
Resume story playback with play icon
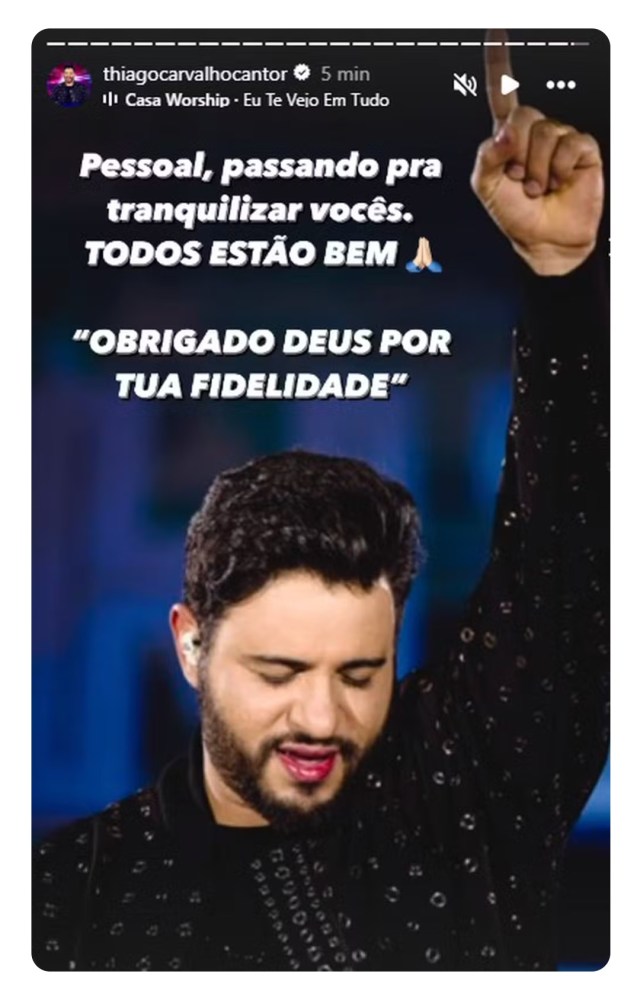(510, 85)
